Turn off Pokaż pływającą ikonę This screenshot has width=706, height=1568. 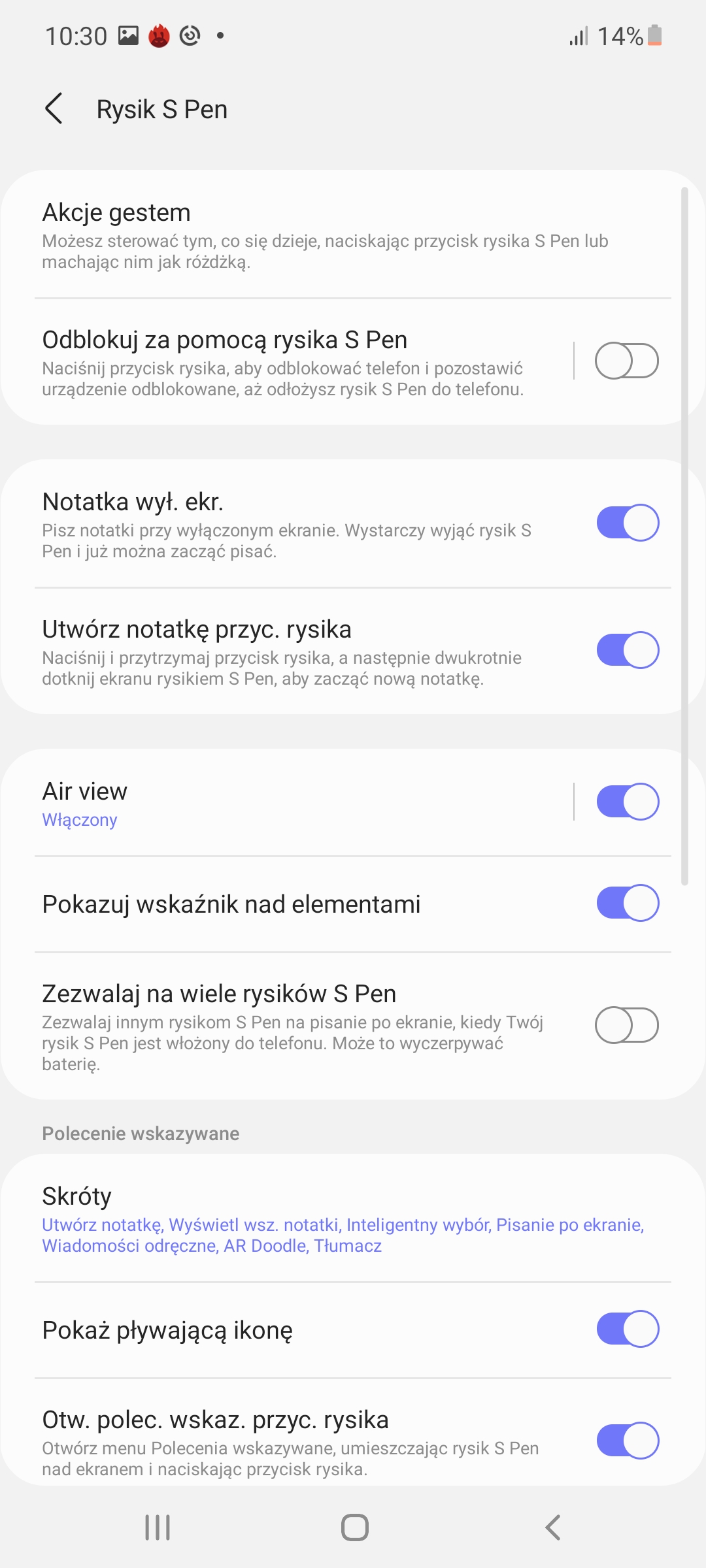click(627, 1329)
